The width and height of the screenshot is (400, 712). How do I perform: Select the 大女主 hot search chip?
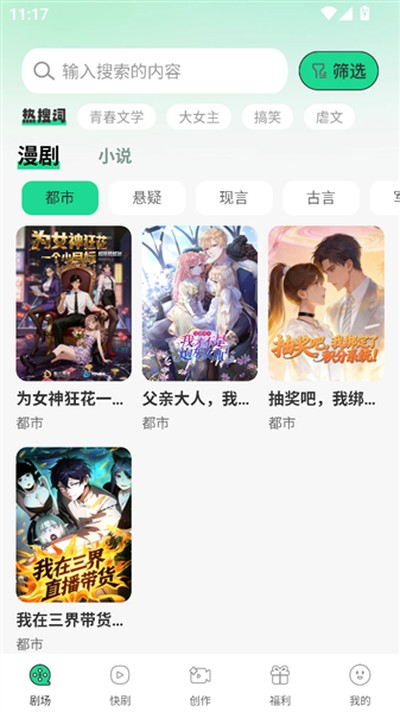coord(199,117)
